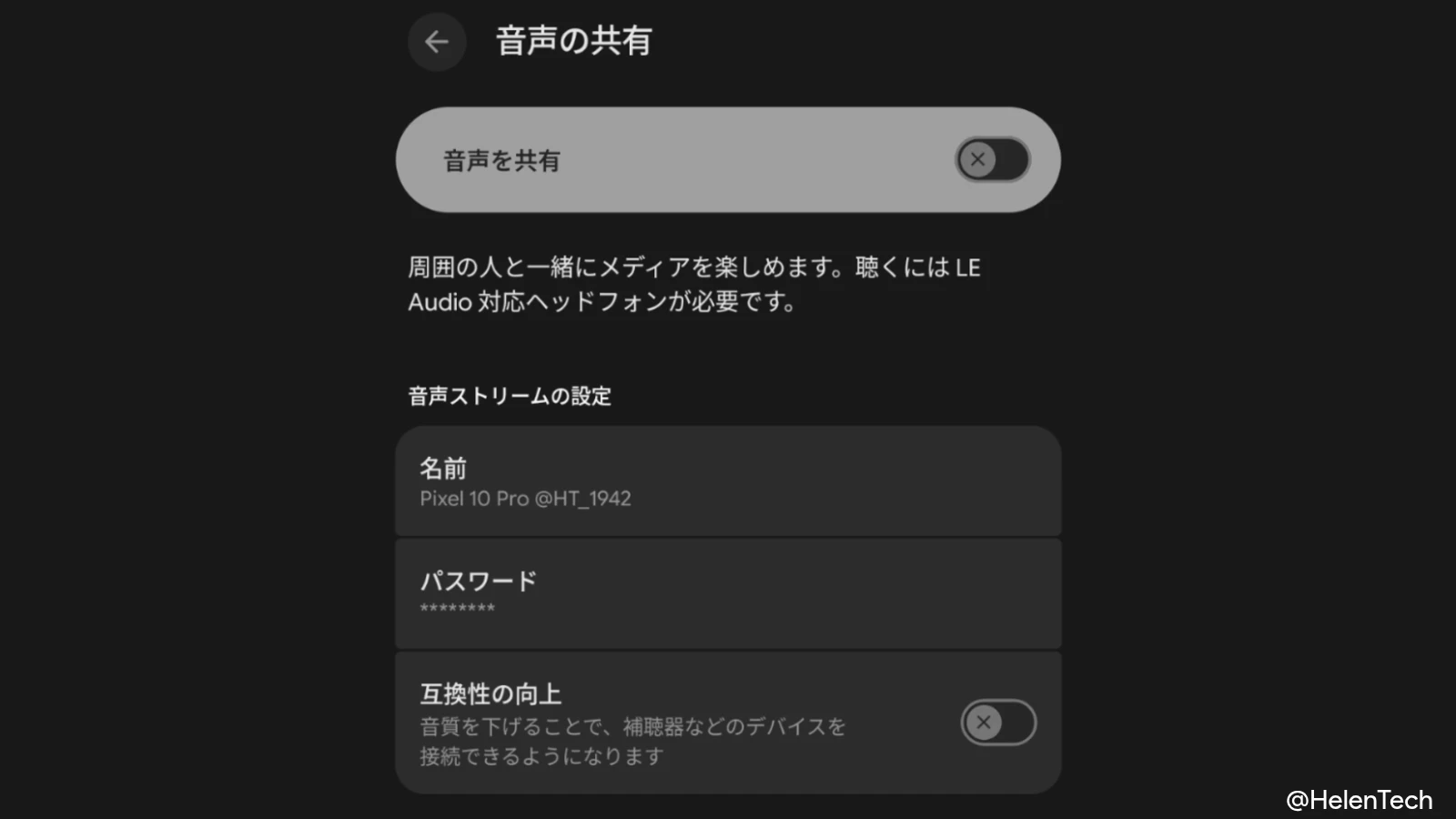The width and height of the screenshot is (1456, 819).
Task: Enable the 音声を共有 switch
Action: [992, 160]
